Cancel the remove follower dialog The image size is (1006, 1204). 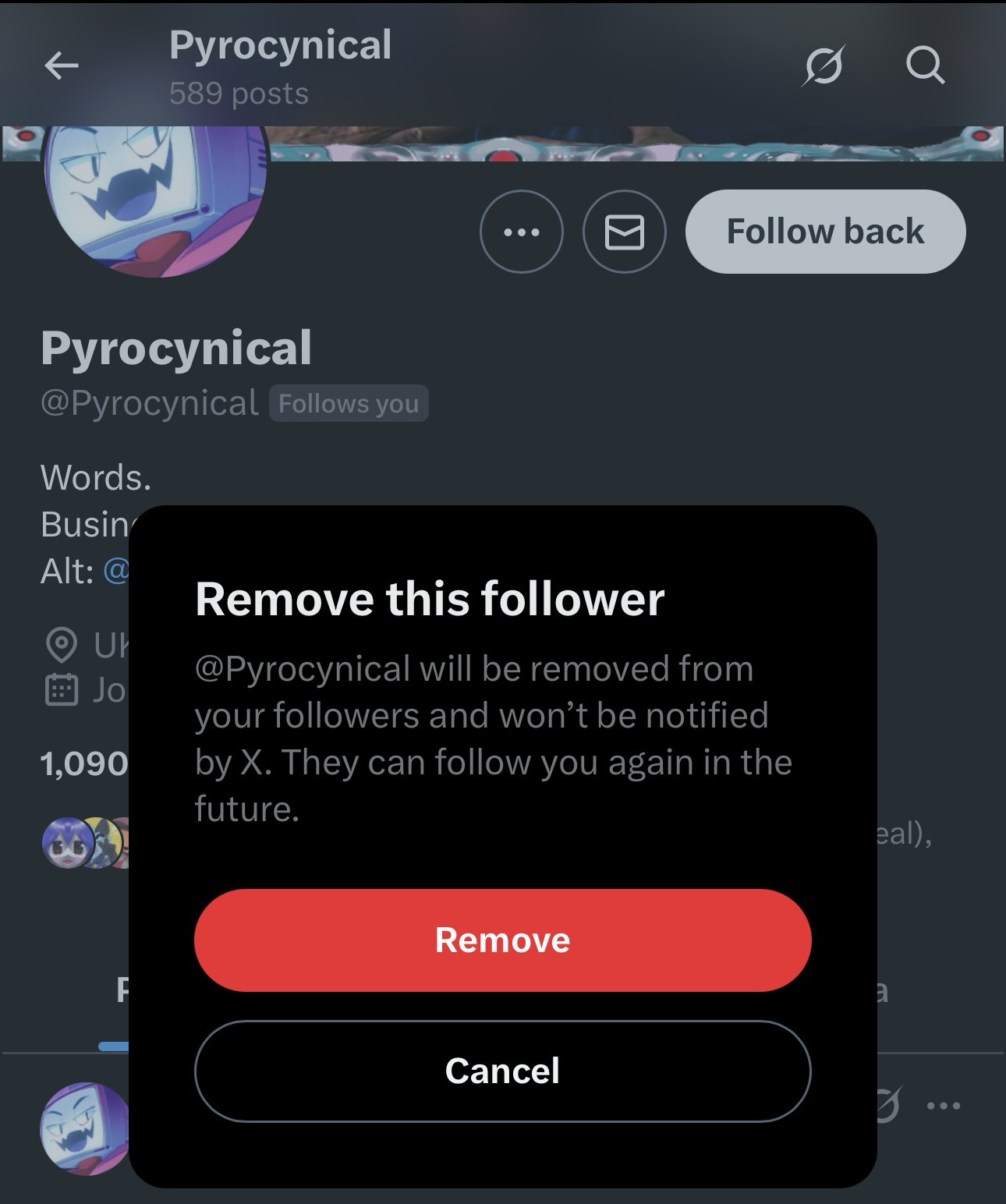[502, 1071]
